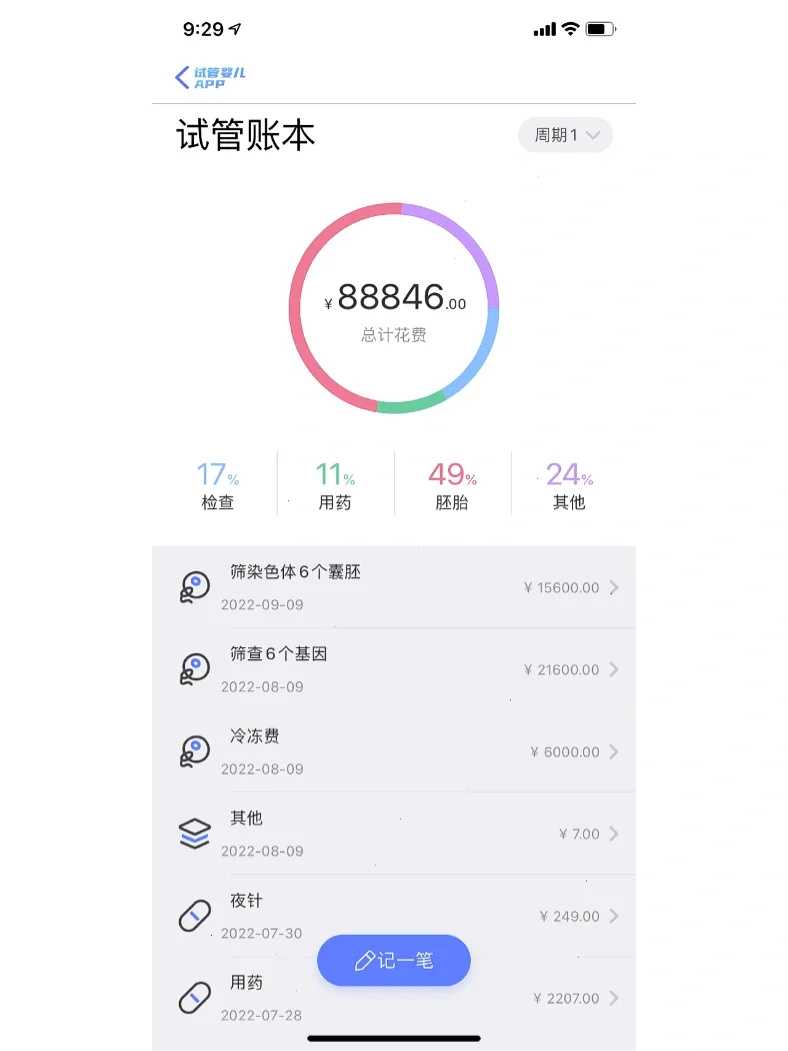Open the 周期1 cycle dropdown
Image resolution: width=788 pixels, height=1051 pixels.
click(565, 135)
